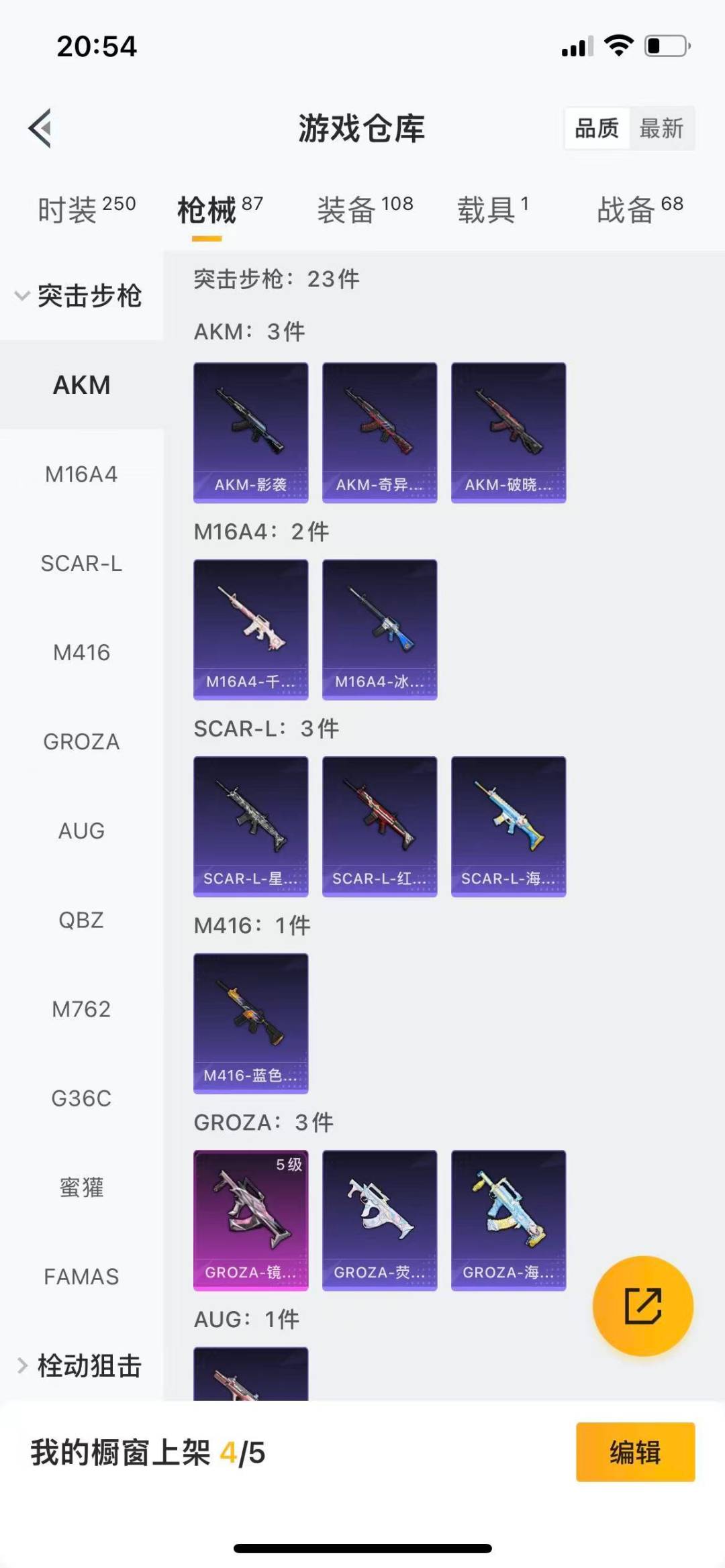View the M416-蓝色 skin item
The height and width of the screenshot is (1568, 725).
pos(250,1023)
